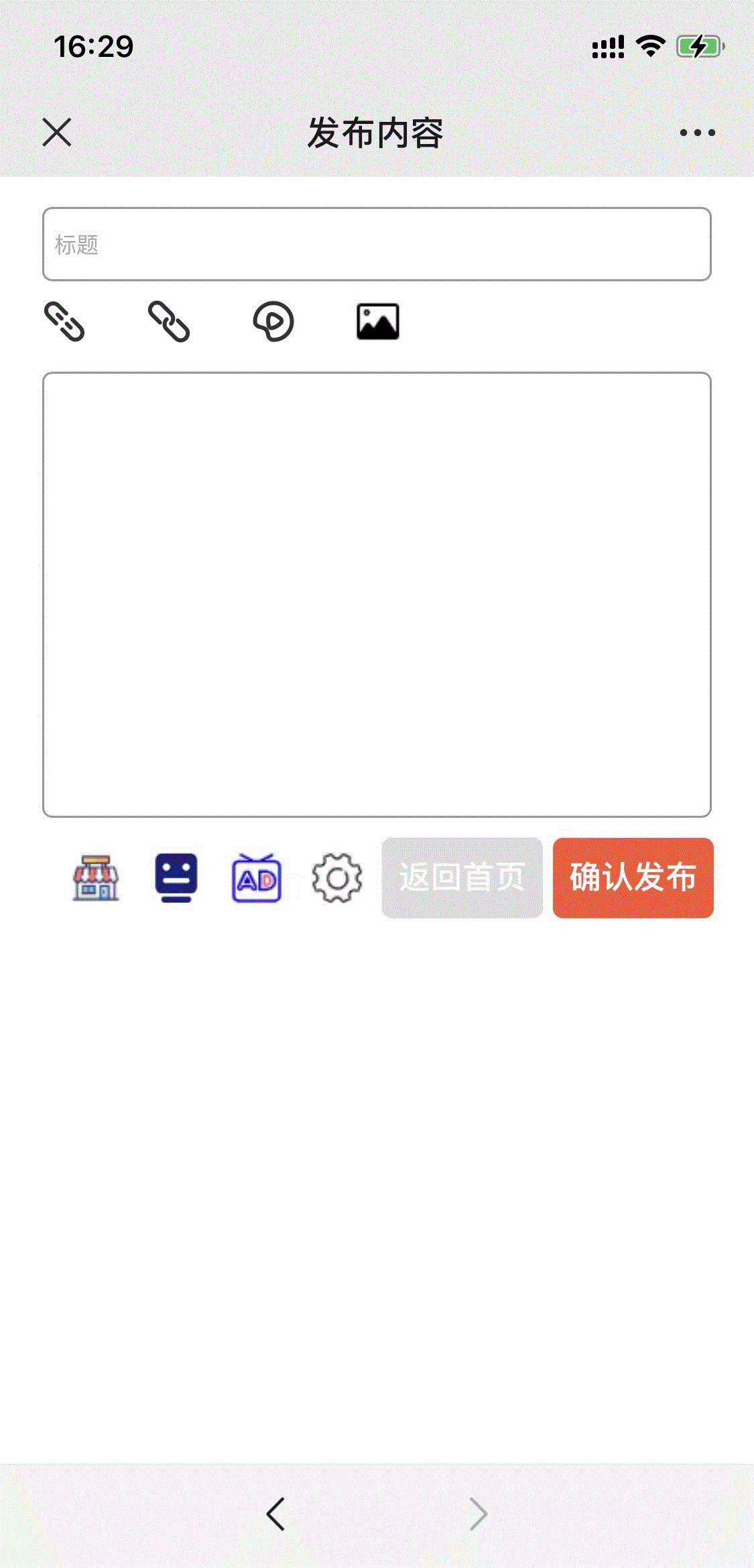Viewport: 754px width, 1568px height.
Task: Open the video insert tool
Action: point(273,322)
